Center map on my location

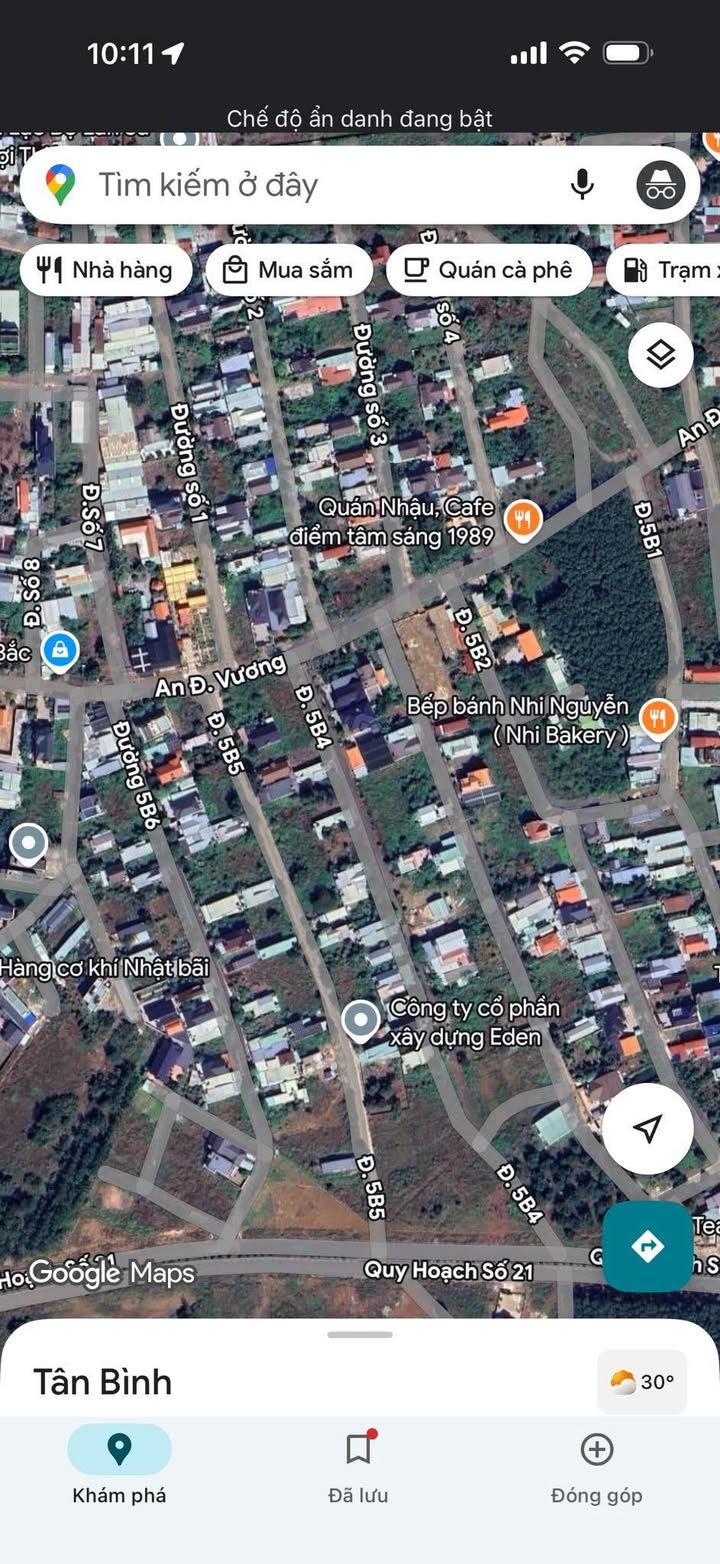(648, 1129)
